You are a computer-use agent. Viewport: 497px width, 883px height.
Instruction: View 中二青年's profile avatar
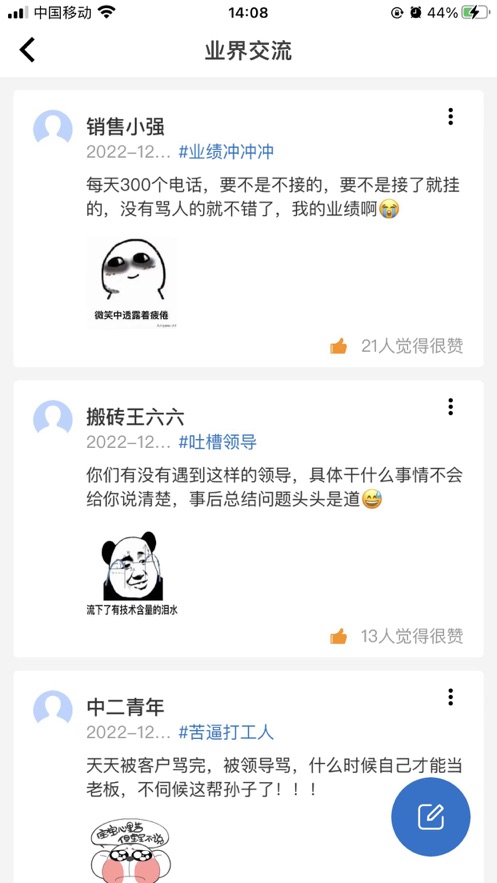pos(53,710)
